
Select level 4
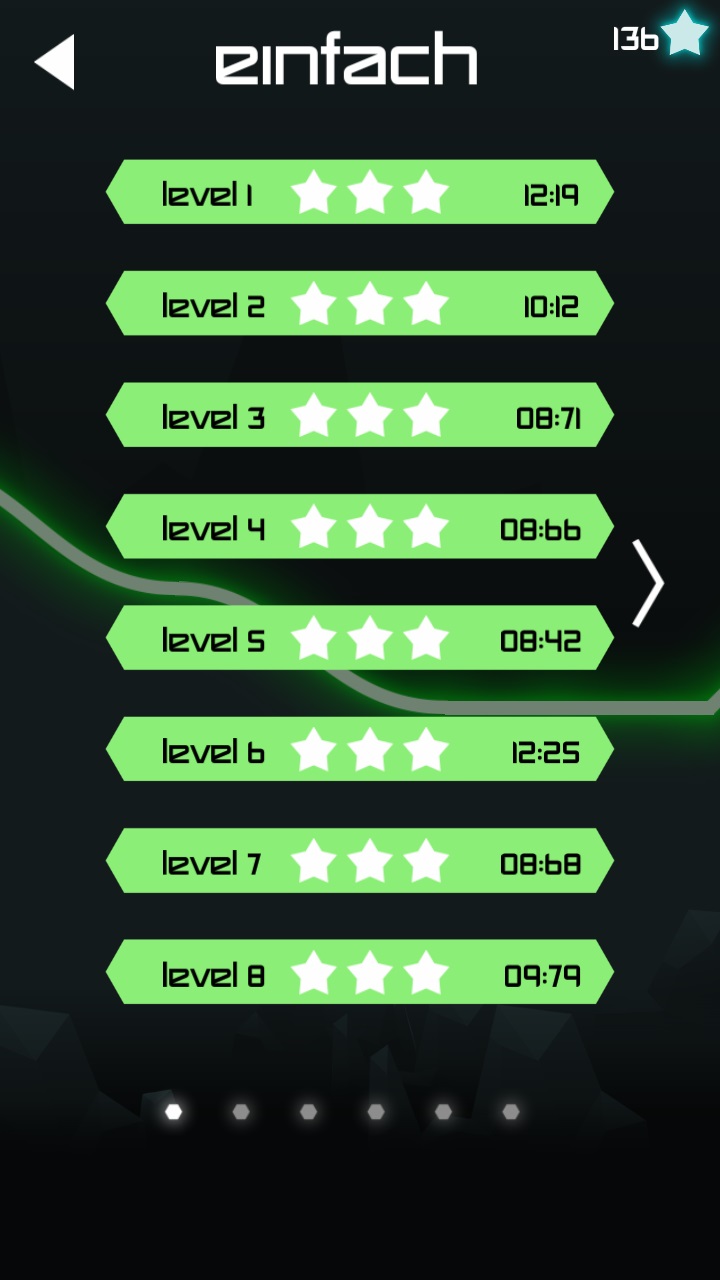pos(359,526)
